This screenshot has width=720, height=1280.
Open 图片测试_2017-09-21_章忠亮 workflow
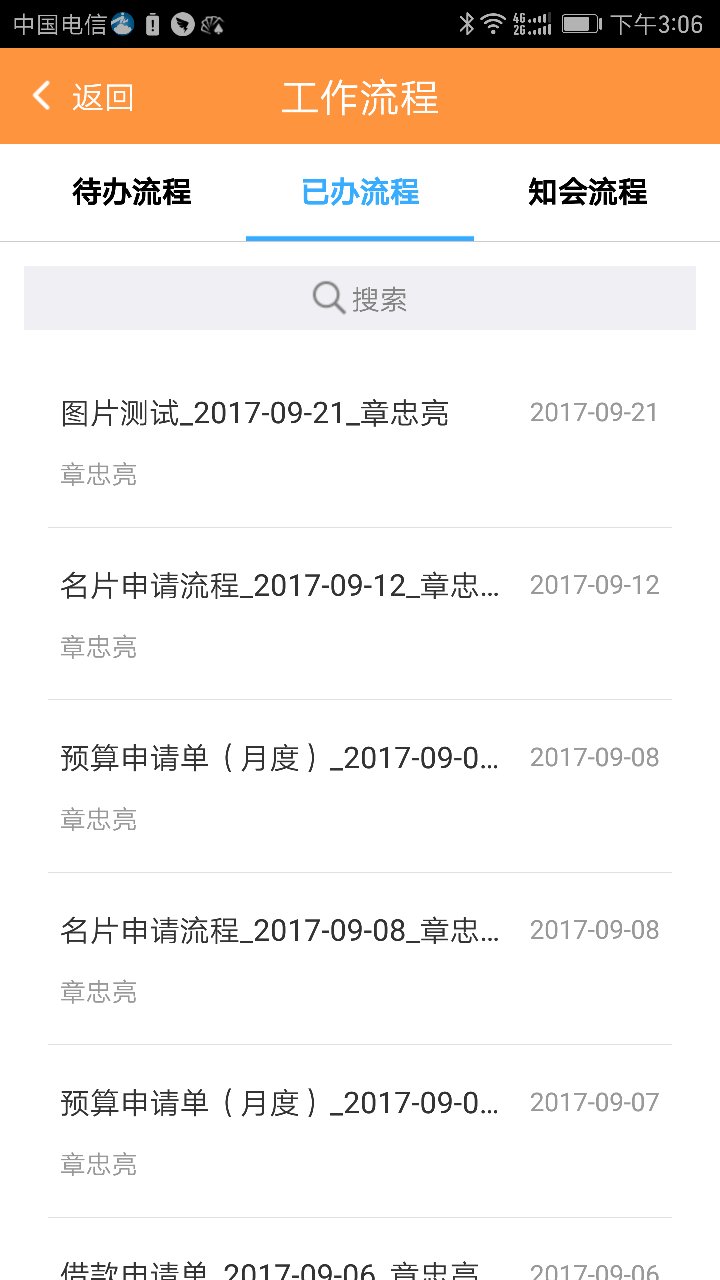coord(360,442)
